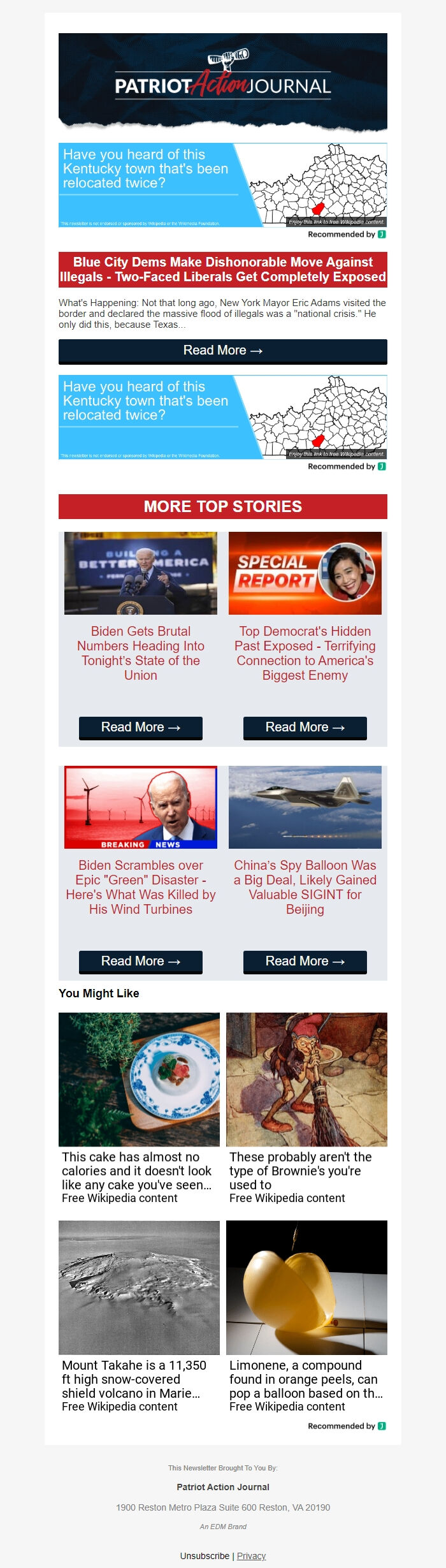Open the Biden State of the Union story image

pyautogui.click(x=141, y=573)
